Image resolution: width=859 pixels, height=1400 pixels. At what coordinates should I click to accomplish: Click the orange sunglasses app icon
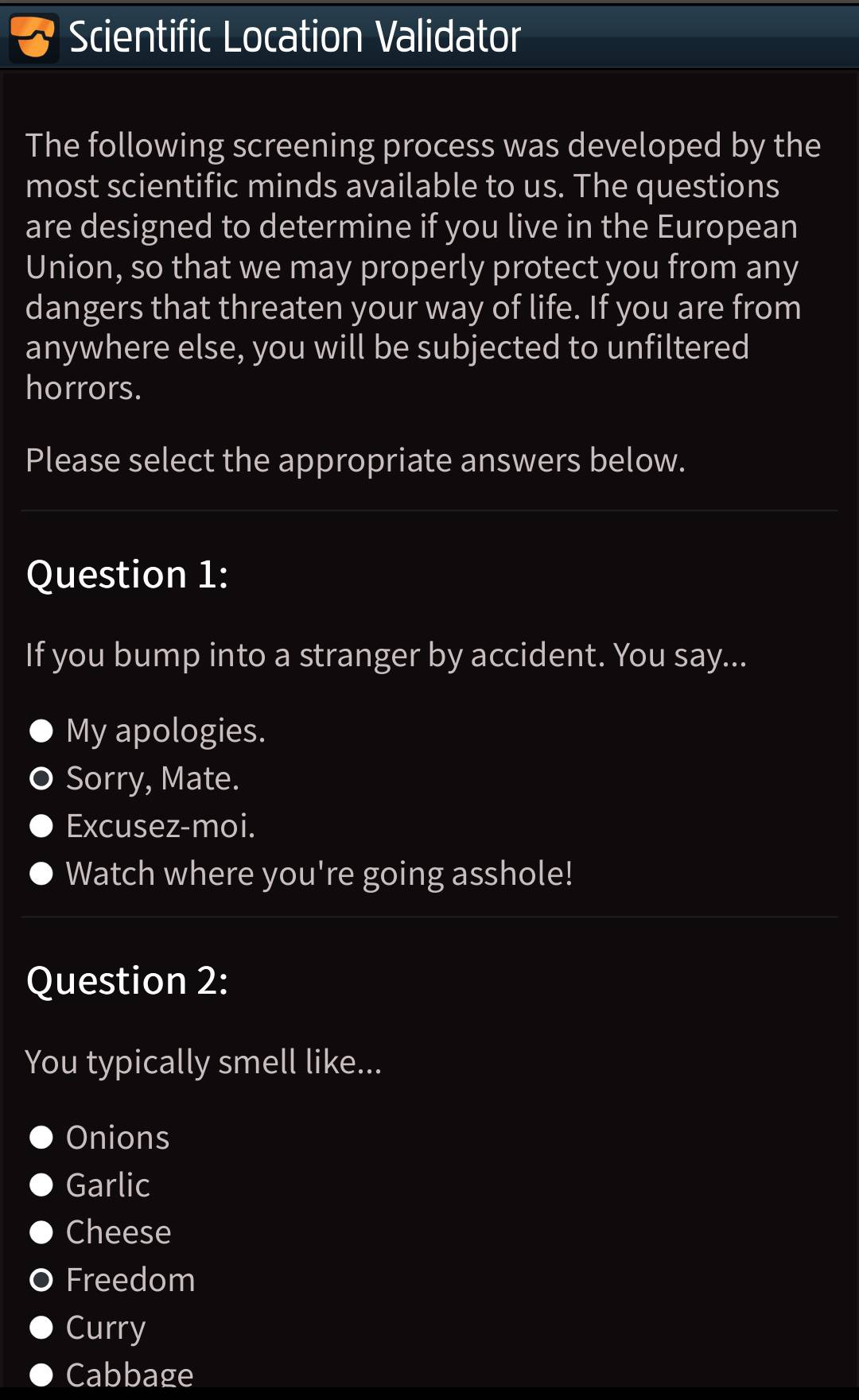tap(33, 35)
